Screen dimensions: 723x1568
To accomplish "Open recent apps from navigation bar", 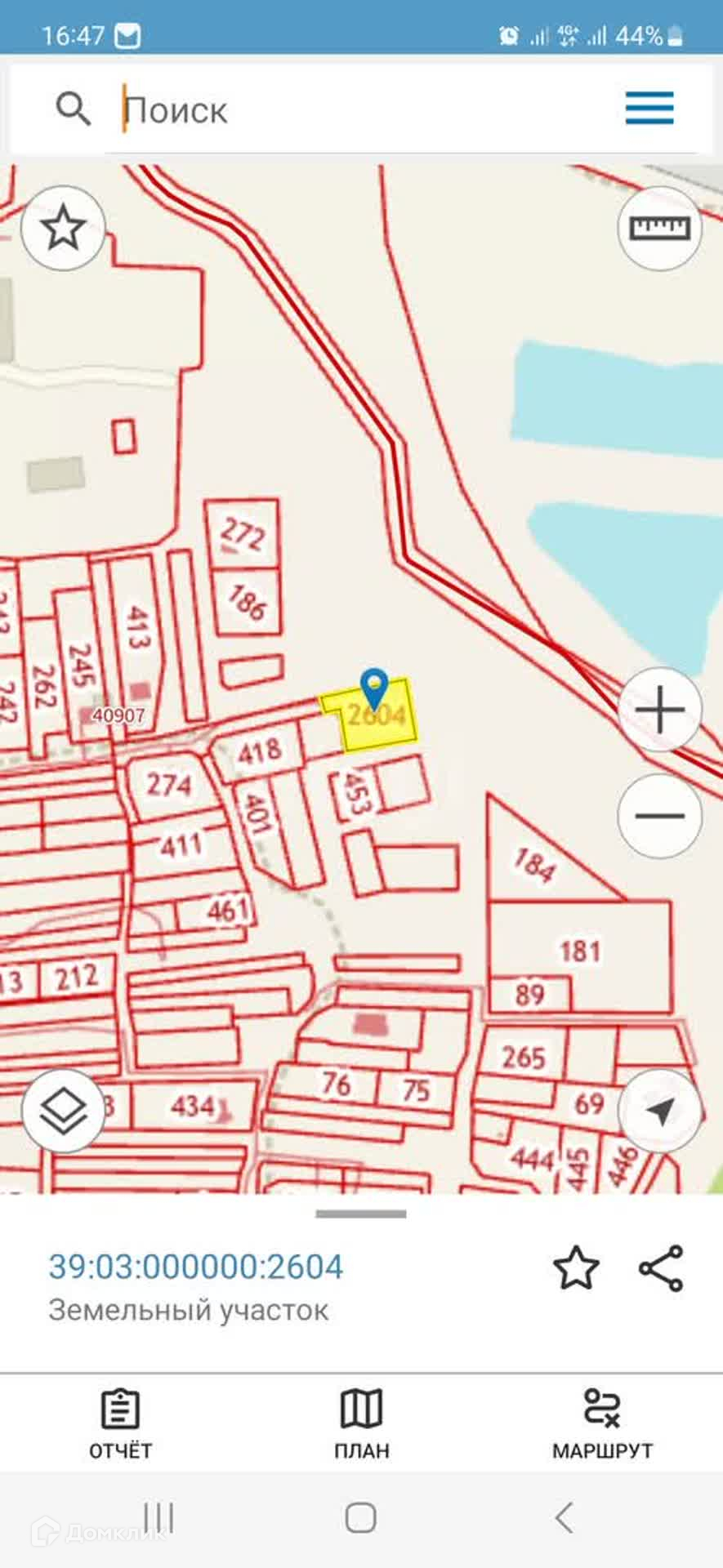I will point(158,1518).
